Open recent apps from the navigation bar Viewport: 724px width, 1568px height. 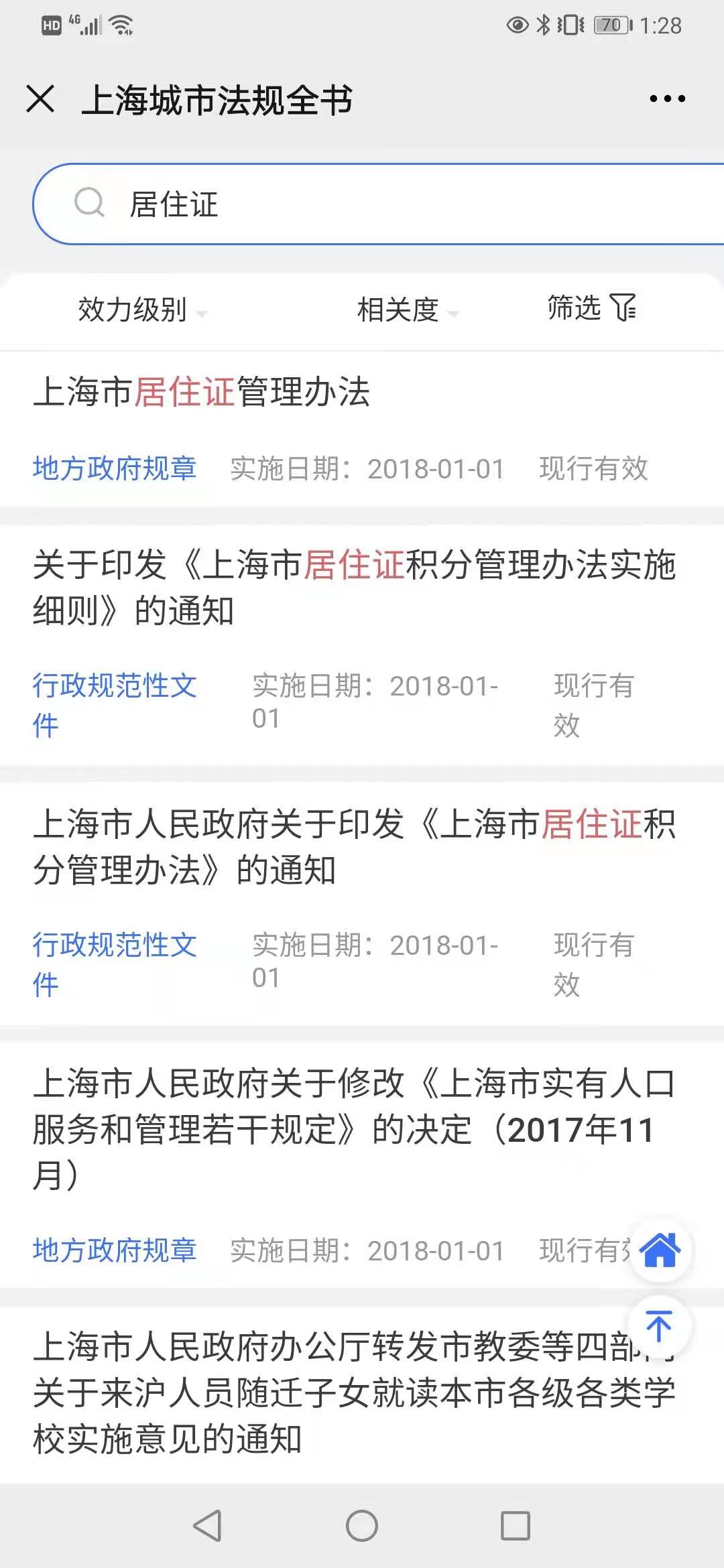click(x=516, y=1526)
